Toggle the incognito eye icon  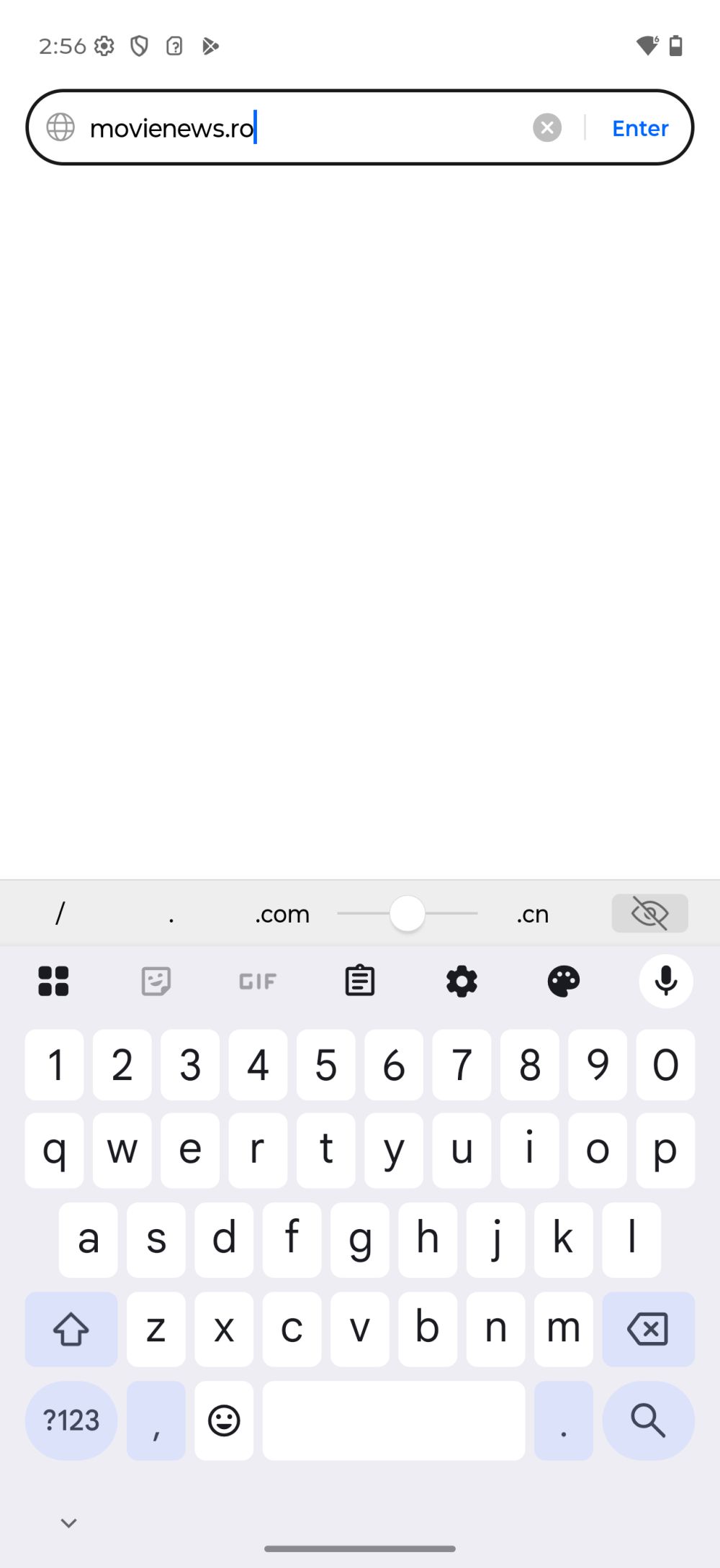pyautogui.click(x=649, y=913)
